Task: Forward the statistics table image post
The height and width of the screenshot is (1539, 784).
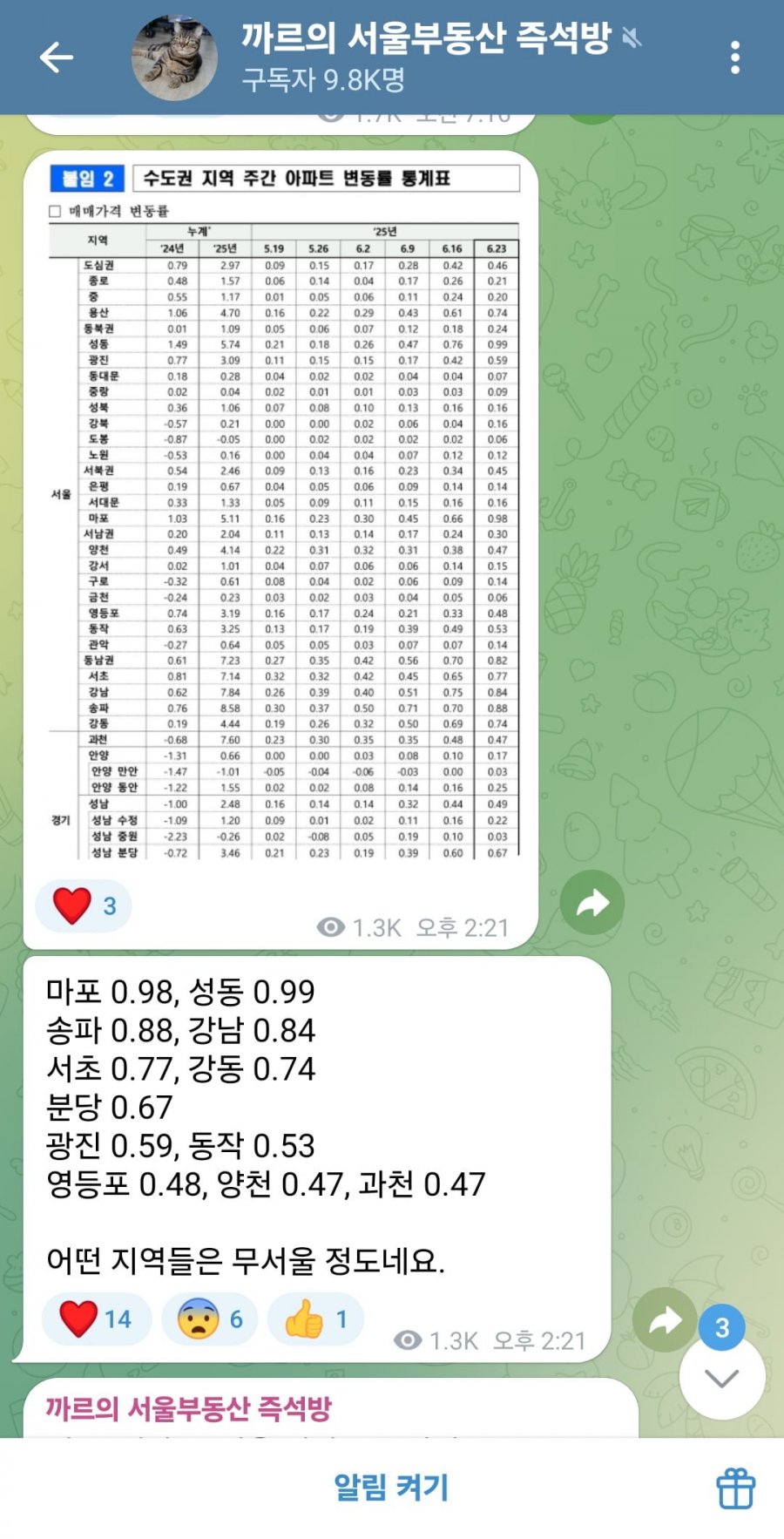Action: tap(592, 903)
